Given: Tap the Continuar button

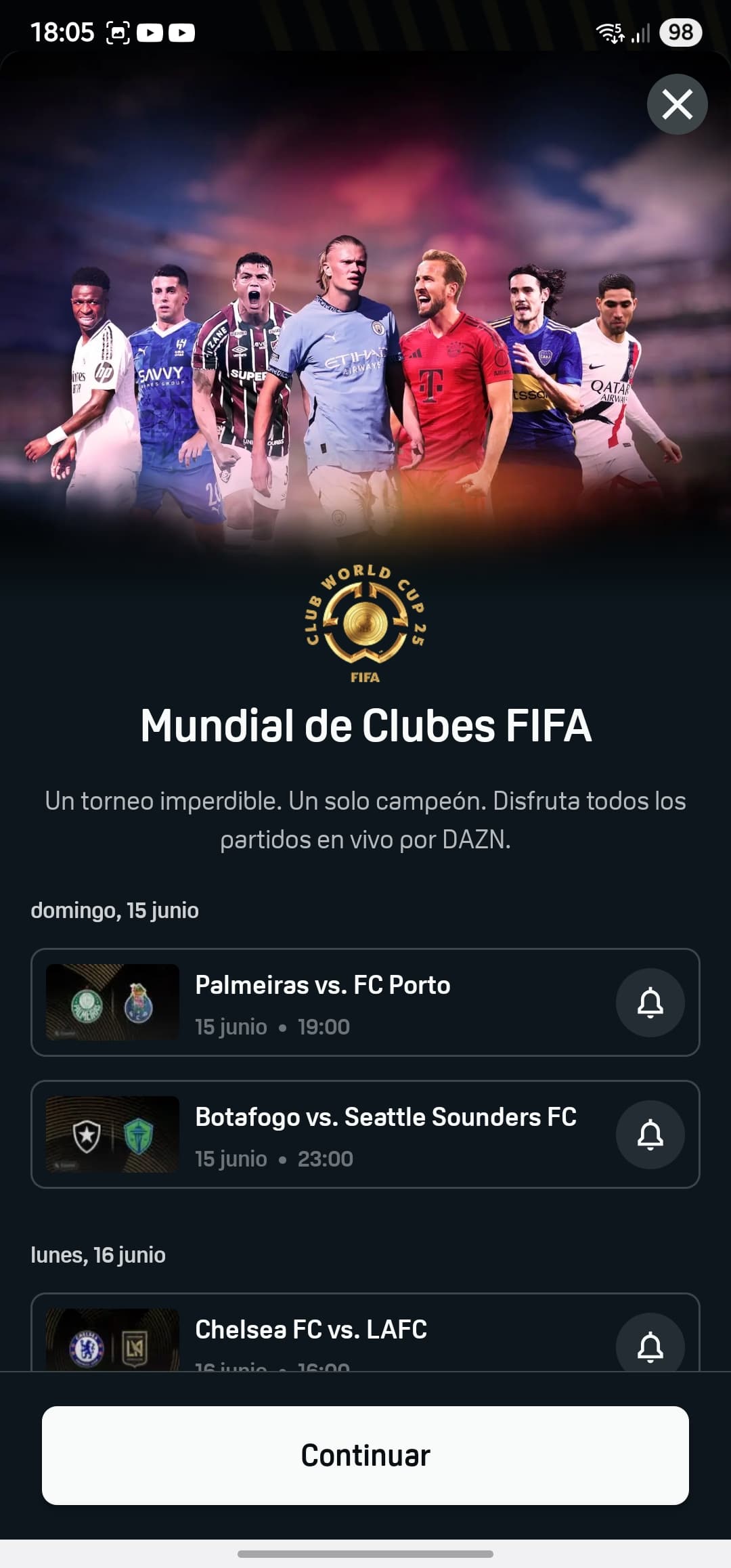Looking at the screenshot, I should tap(365, 1456).
